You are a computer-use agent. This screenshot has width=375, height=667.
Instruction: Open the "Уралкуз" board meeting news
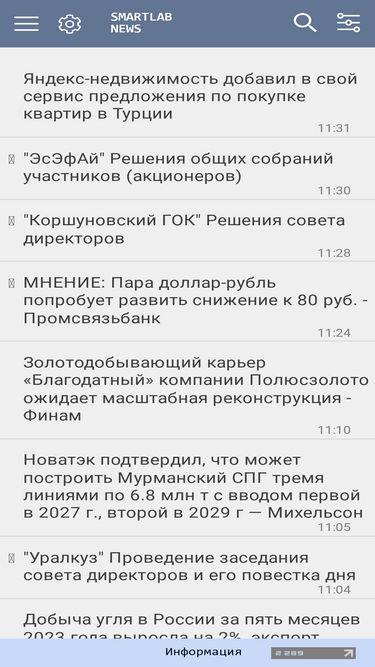pyautogui.click(x=188, y=567)
